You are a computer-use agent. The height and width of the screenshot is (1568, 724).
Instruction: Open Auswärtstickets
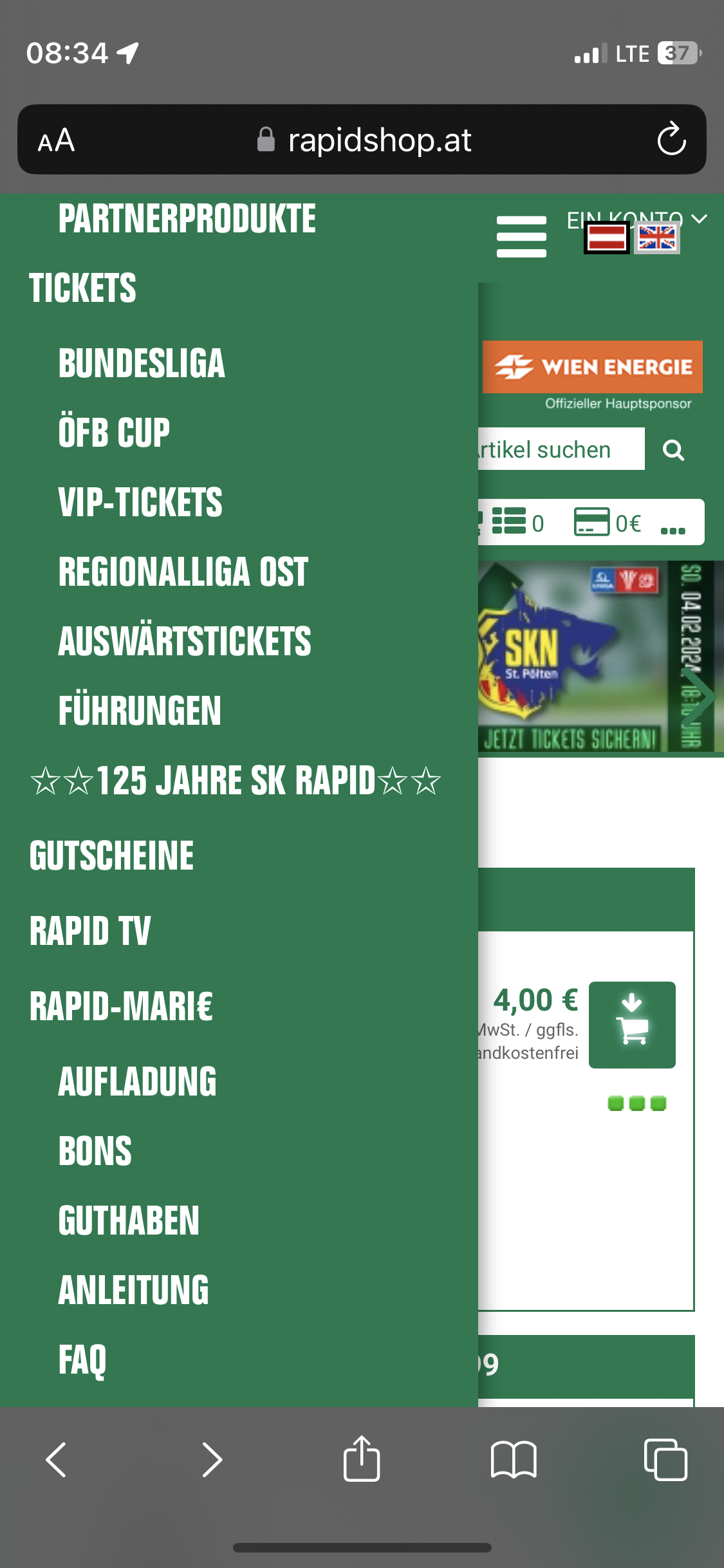[184, 641]
